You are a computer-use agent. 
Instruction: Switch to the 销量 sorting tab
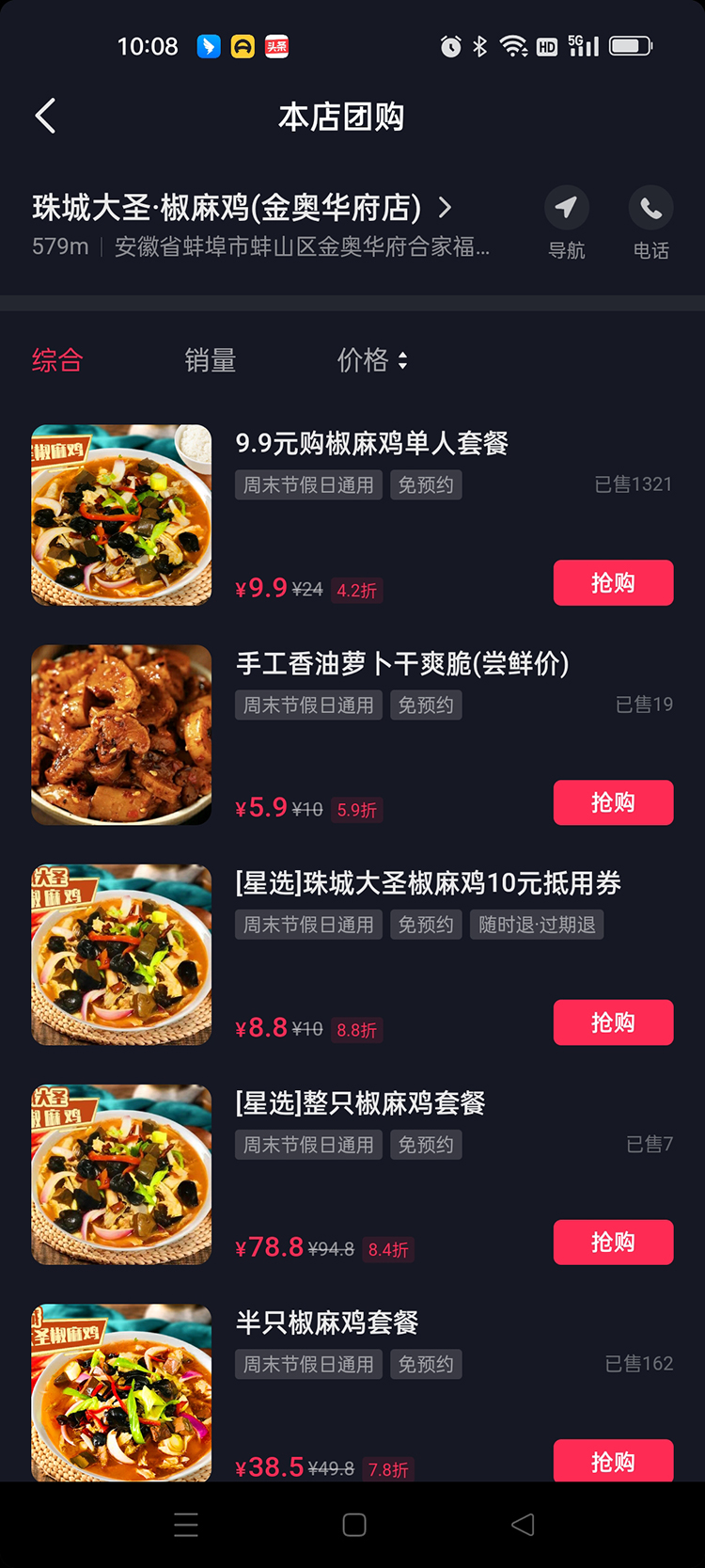[x=210, y=360]
